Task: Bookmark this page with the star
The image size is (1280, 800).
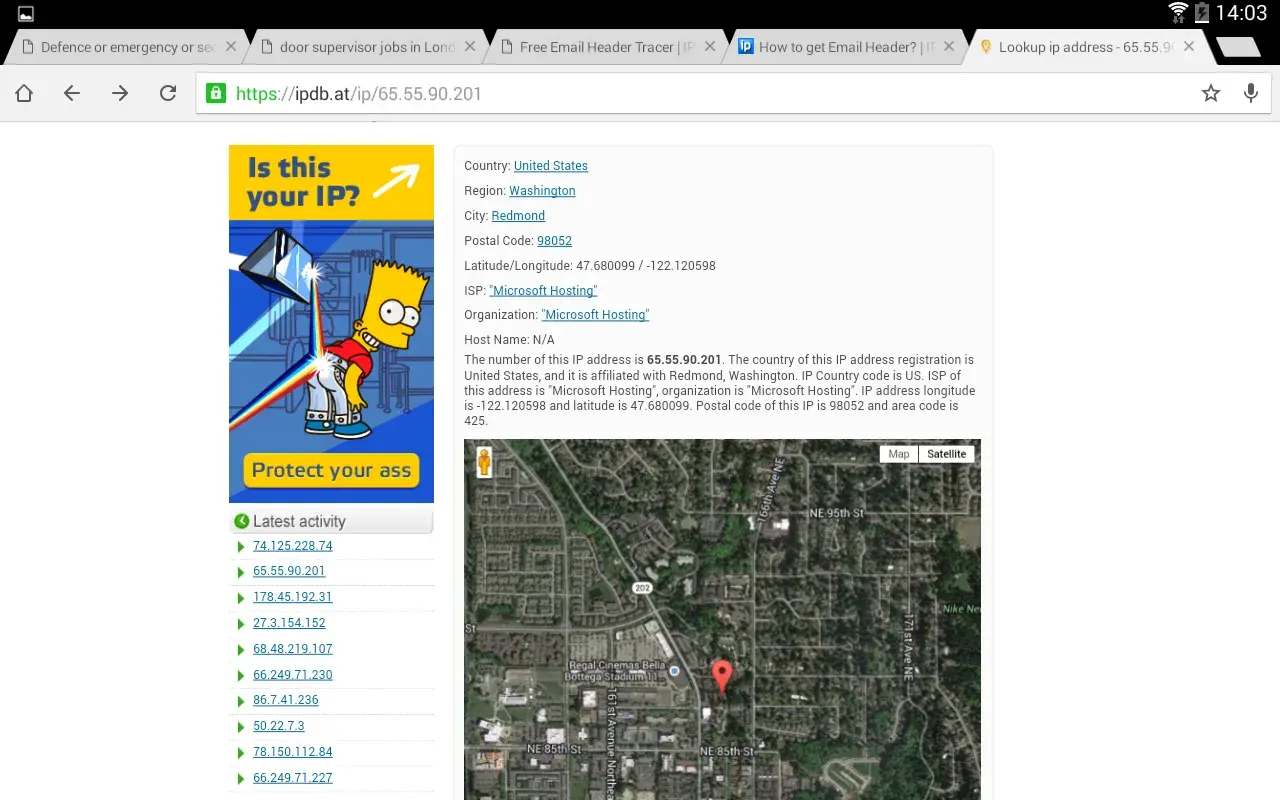Action: pos(1211,93)
